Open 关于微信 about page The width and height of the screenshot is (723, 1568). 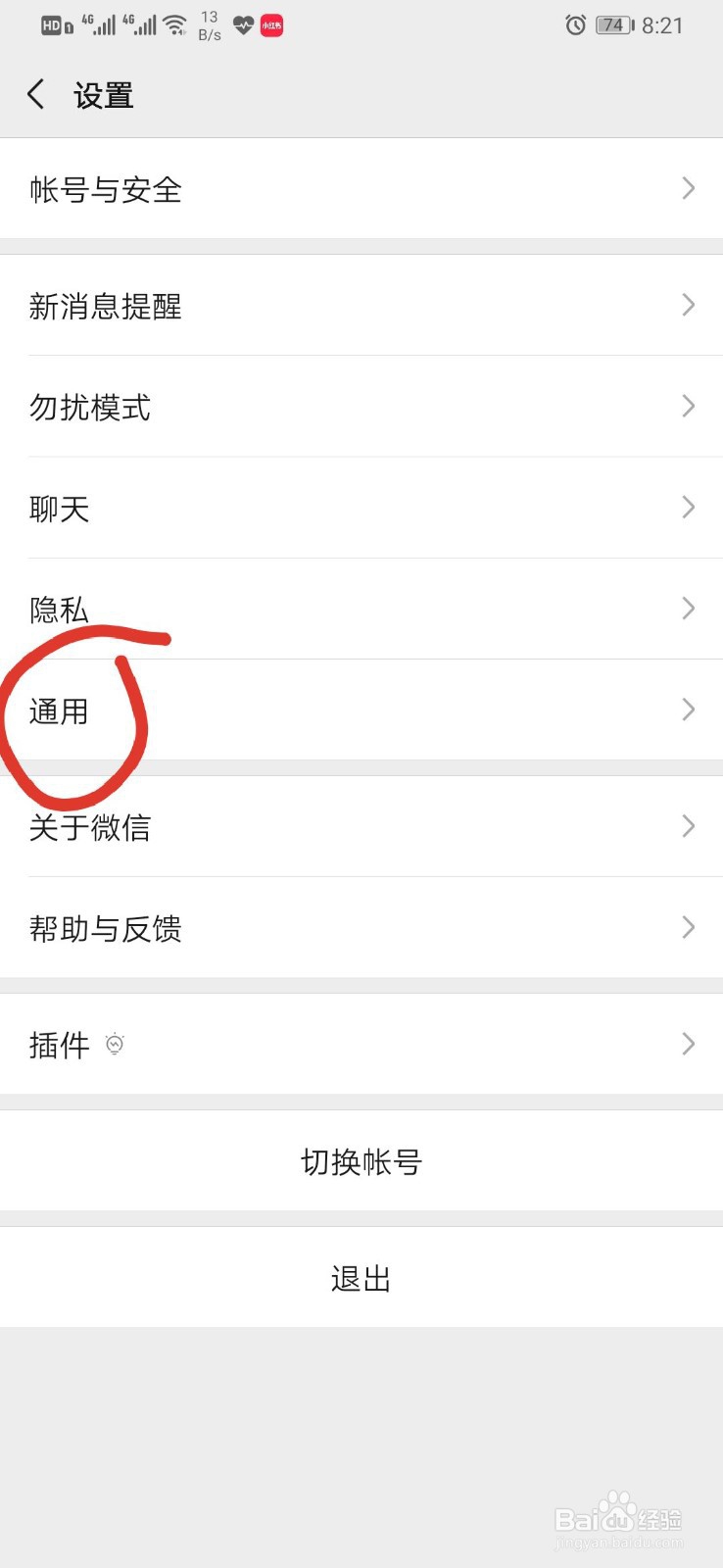(361, 827)
